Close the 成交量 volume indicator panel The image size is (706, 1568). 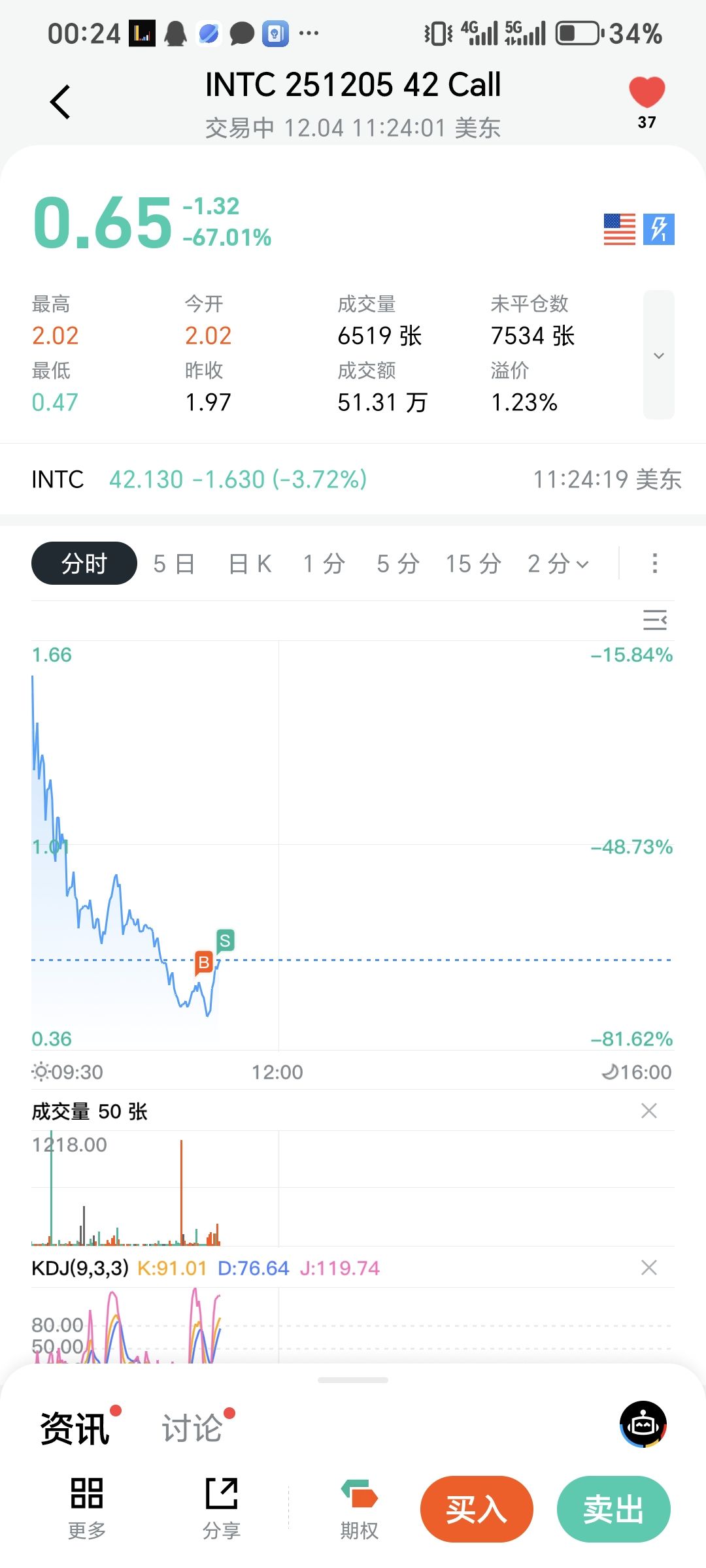tap(648, 1111)
